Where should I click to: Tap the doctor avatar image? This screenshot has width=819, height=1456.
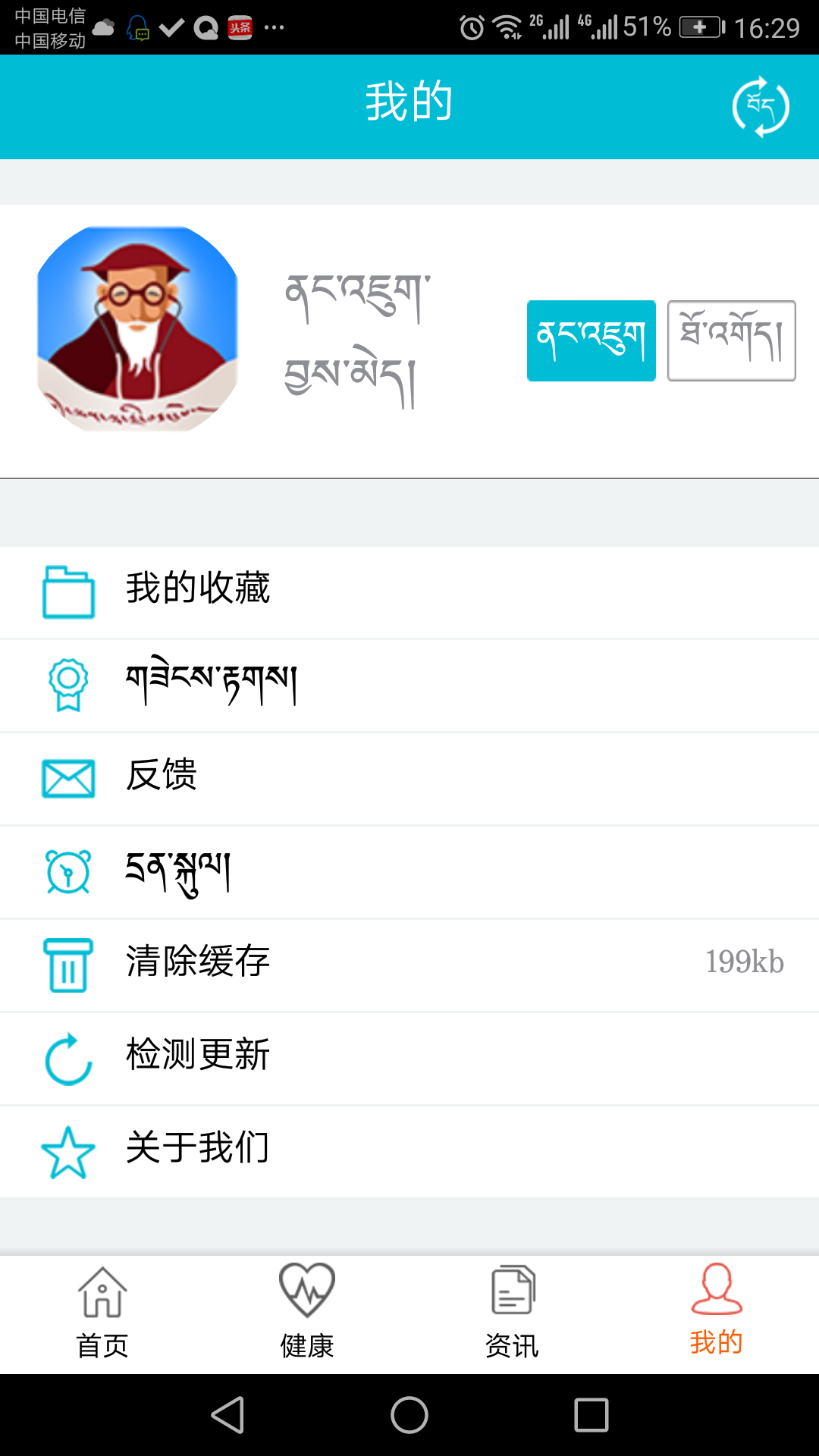136,326
